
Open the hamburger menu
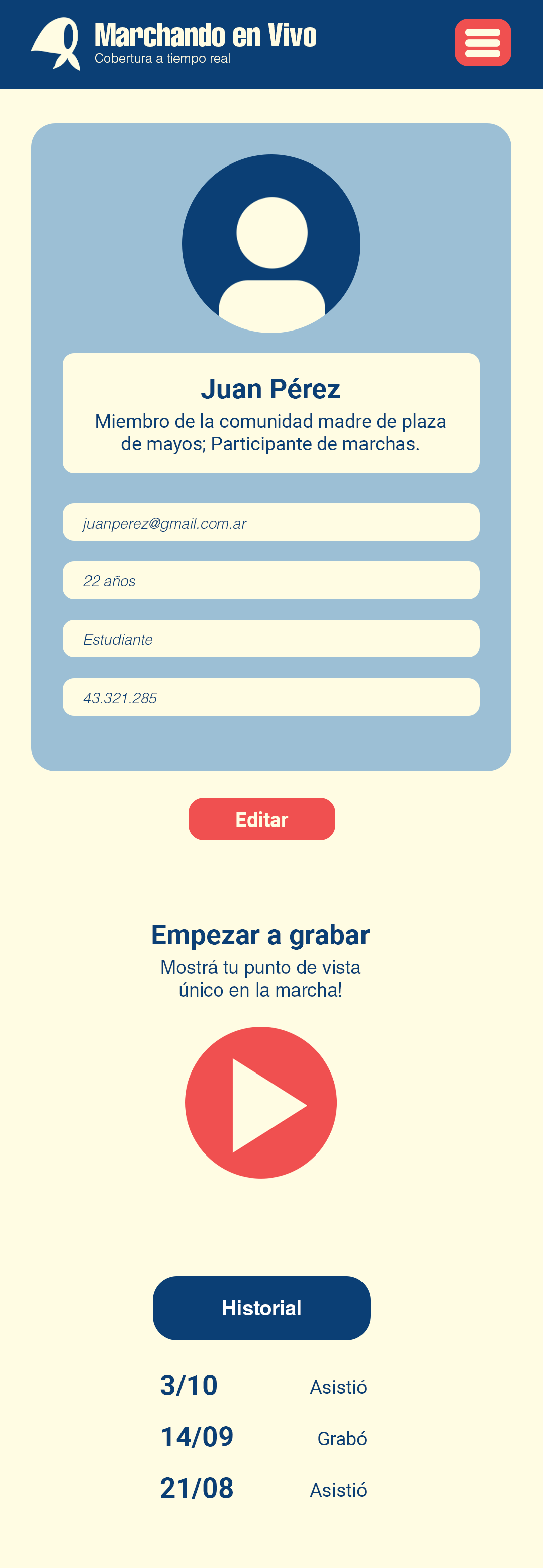[x=482, y=43]
